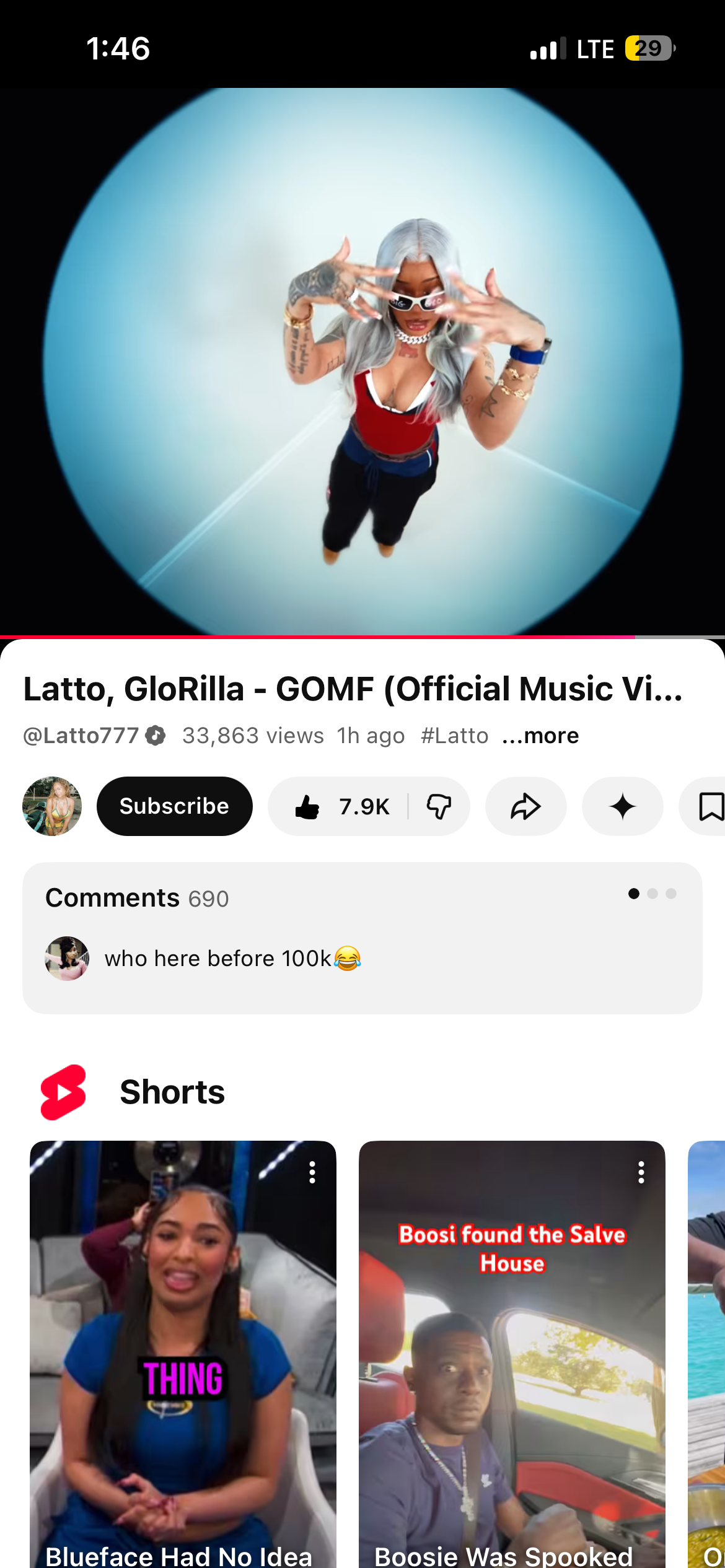Tap the #Latto hashtag
Screen dimensions: 725x1568
pos(454,736)
